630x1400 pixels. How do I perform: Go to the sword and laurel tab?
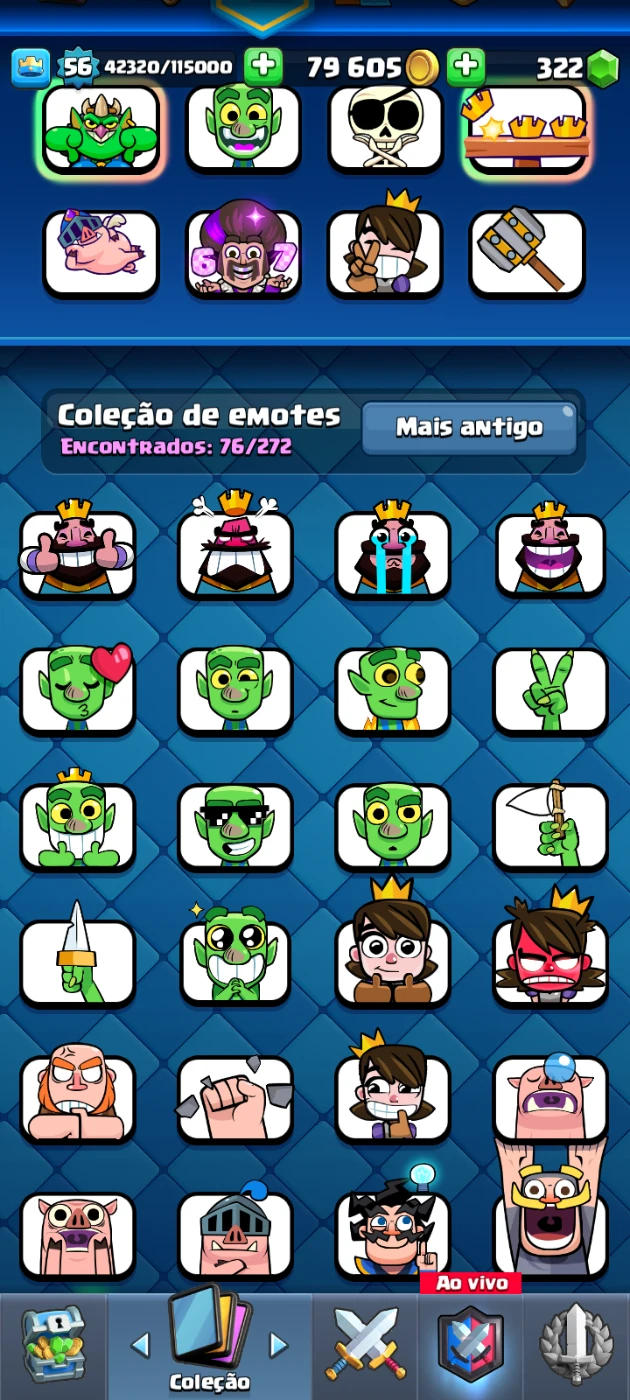(x=576, y=1345)
